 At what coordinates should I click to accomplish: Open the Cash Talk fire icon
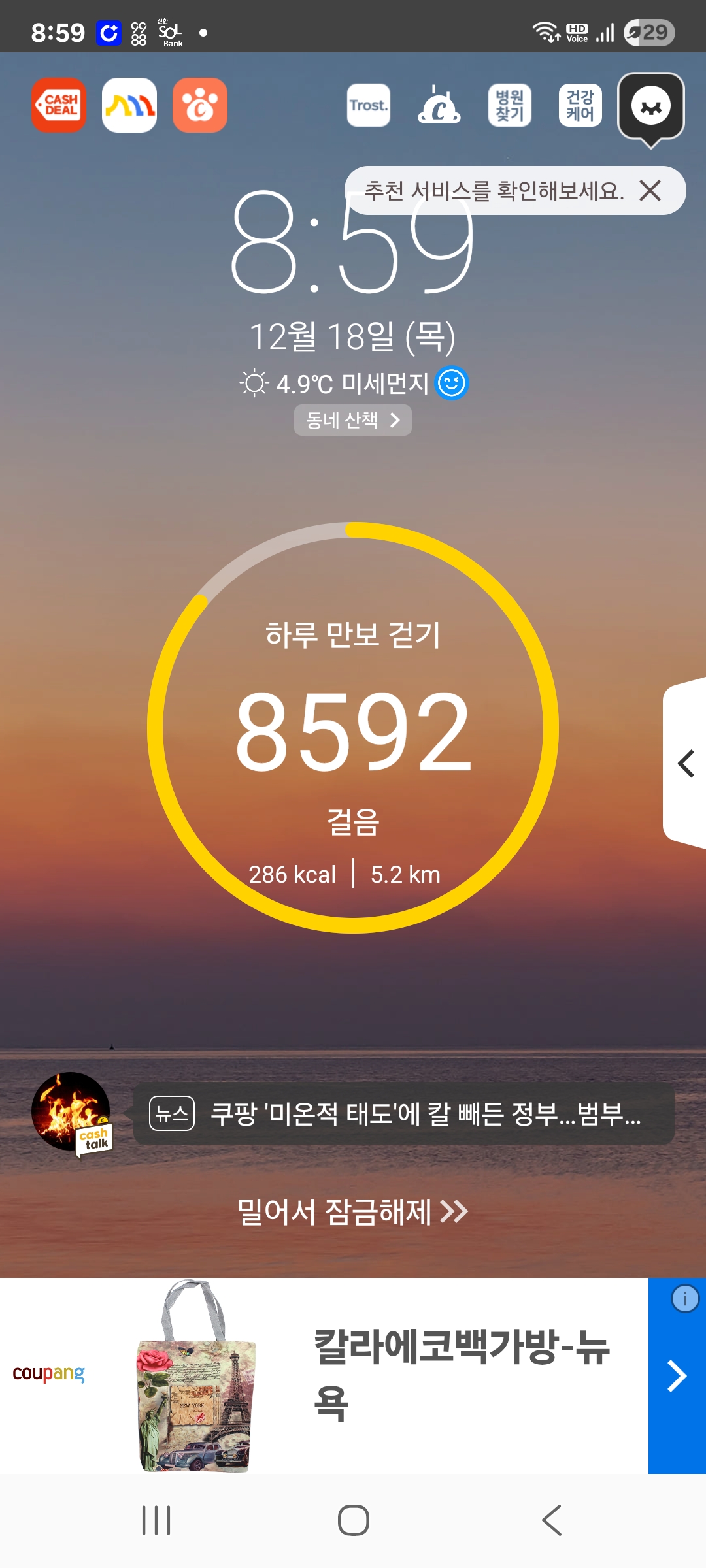click(x=71, y=1113)
